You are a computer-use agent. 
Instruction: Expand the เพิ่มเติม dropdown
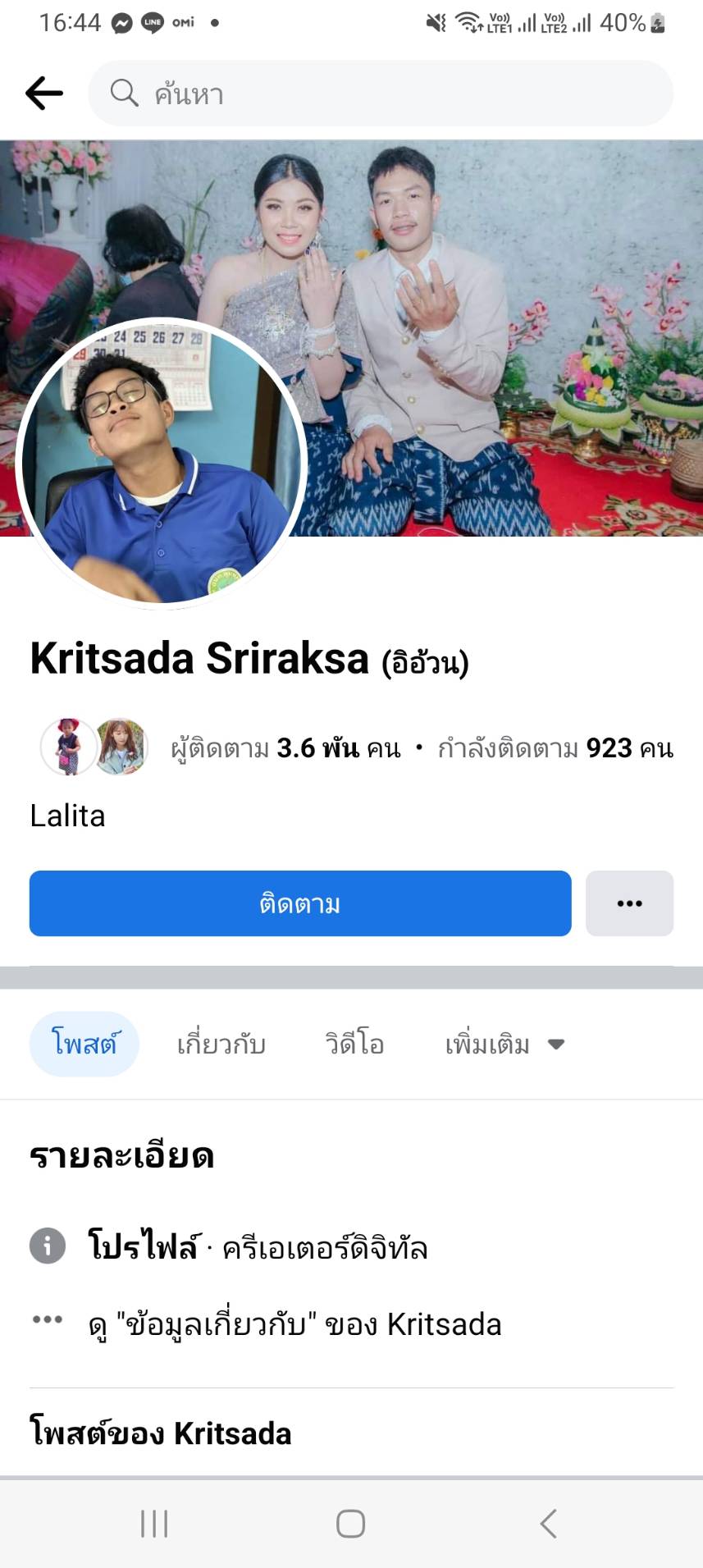pyautogui.click(x=504, y=1045)
